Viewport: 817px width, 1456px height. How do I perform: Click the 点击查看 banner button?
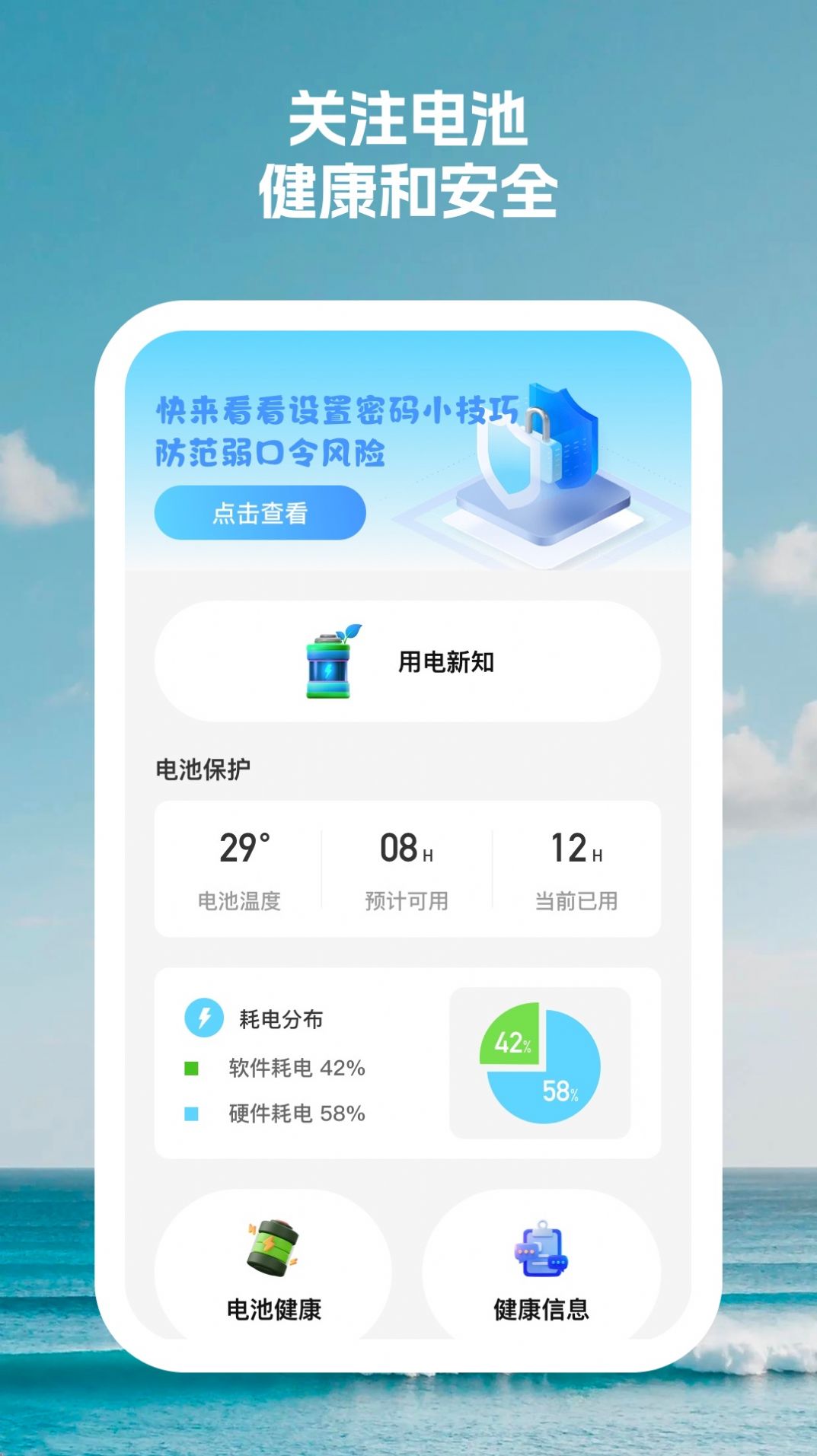pos(260,513)
